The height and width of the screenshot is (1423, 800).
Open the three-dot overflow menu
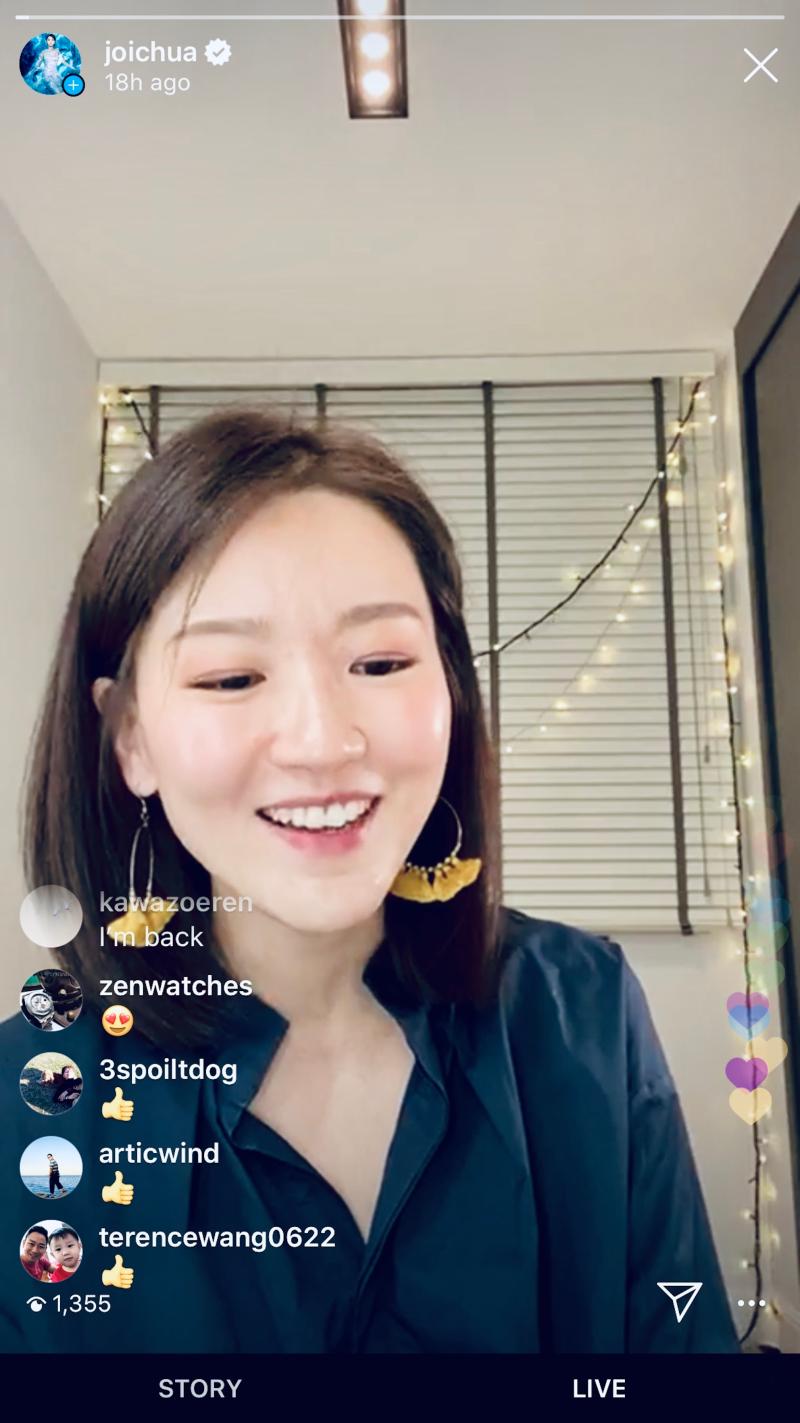point(751,1303)
